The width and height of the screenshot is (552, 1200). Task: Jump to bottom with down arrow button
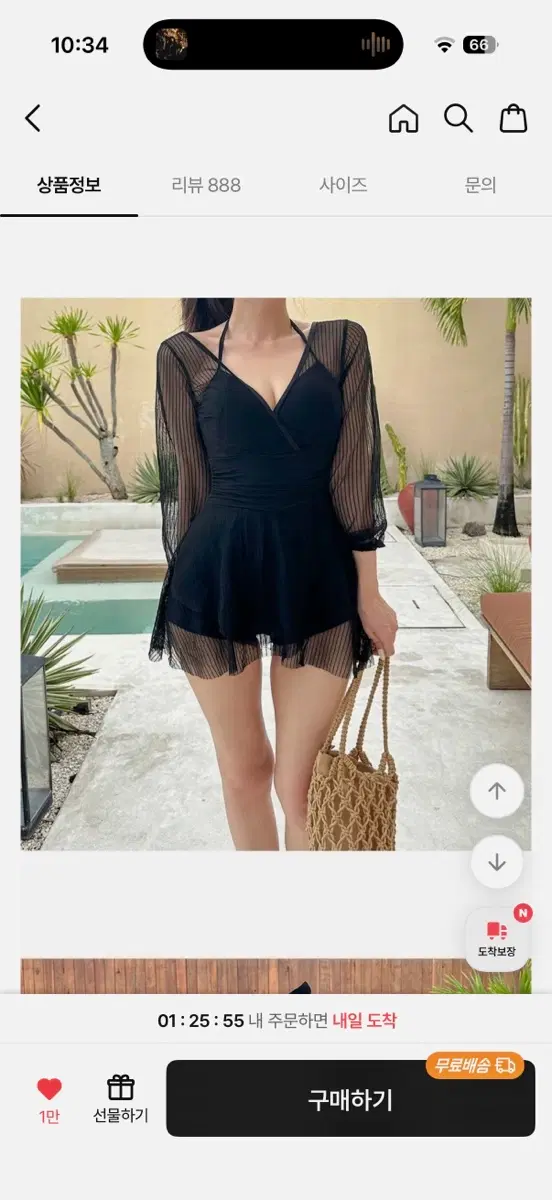pos(497,862)
